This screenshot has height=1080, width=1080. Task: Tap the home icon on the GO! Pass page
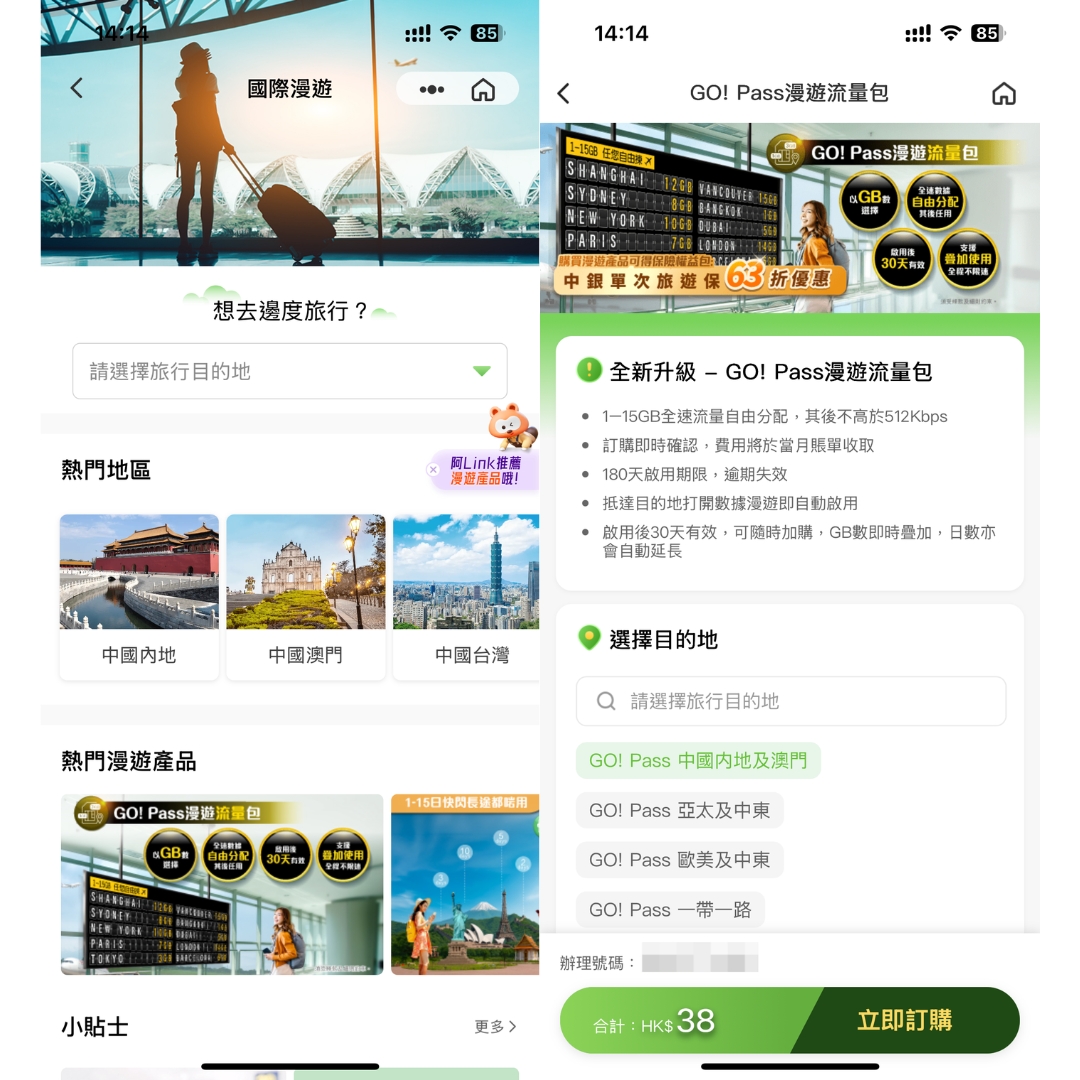coord(1003,93)
